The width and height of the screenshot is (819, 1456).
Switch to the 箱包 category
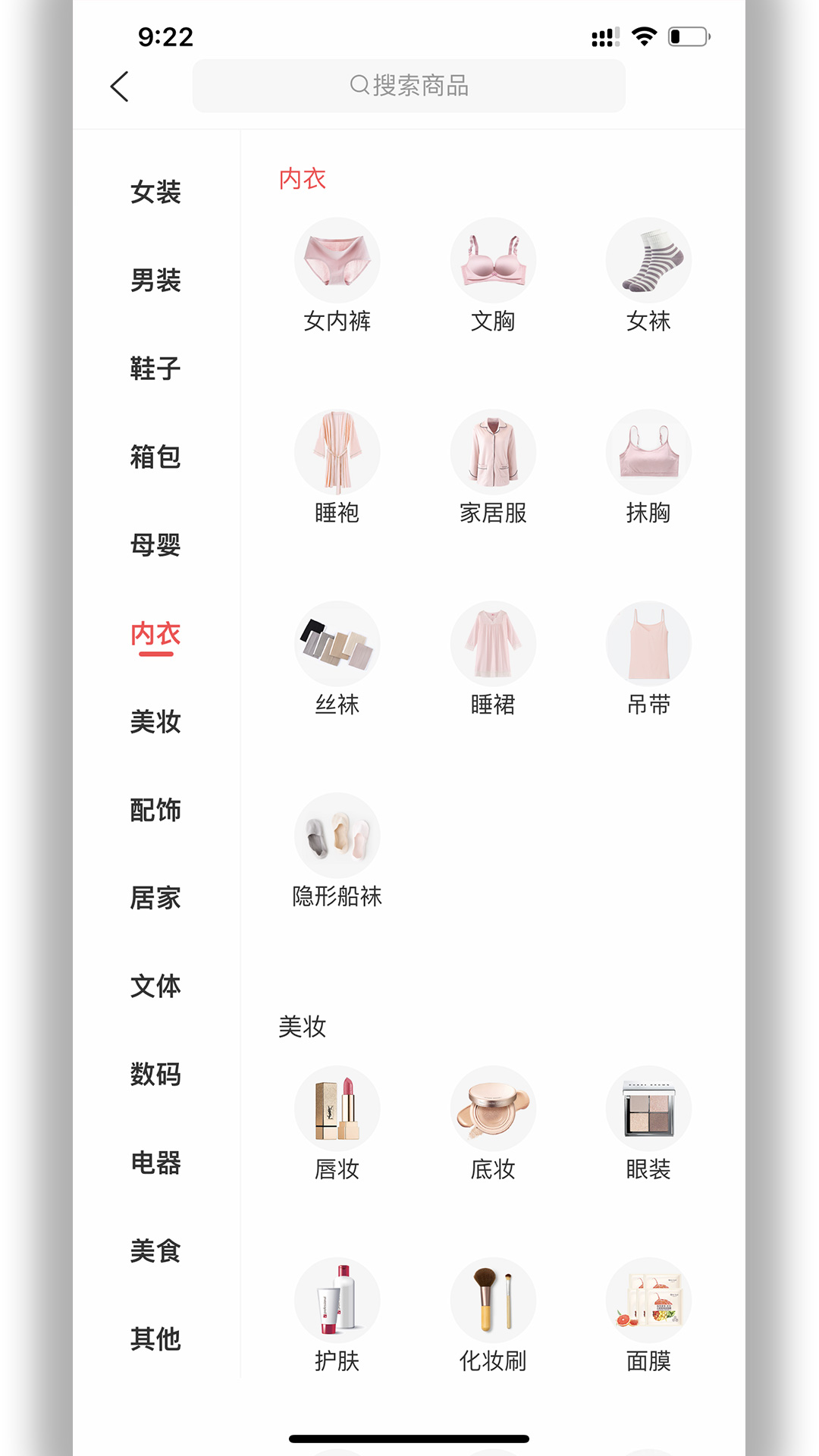point(155,457)
